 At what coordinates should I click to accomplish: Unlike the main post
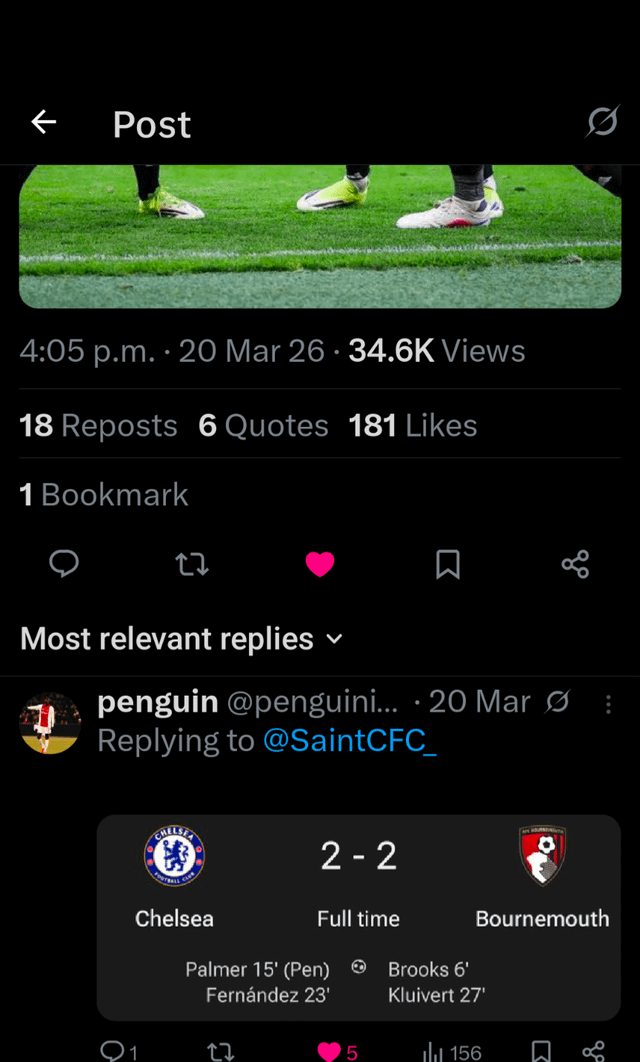pyautogui.click(x=320, y=565)
